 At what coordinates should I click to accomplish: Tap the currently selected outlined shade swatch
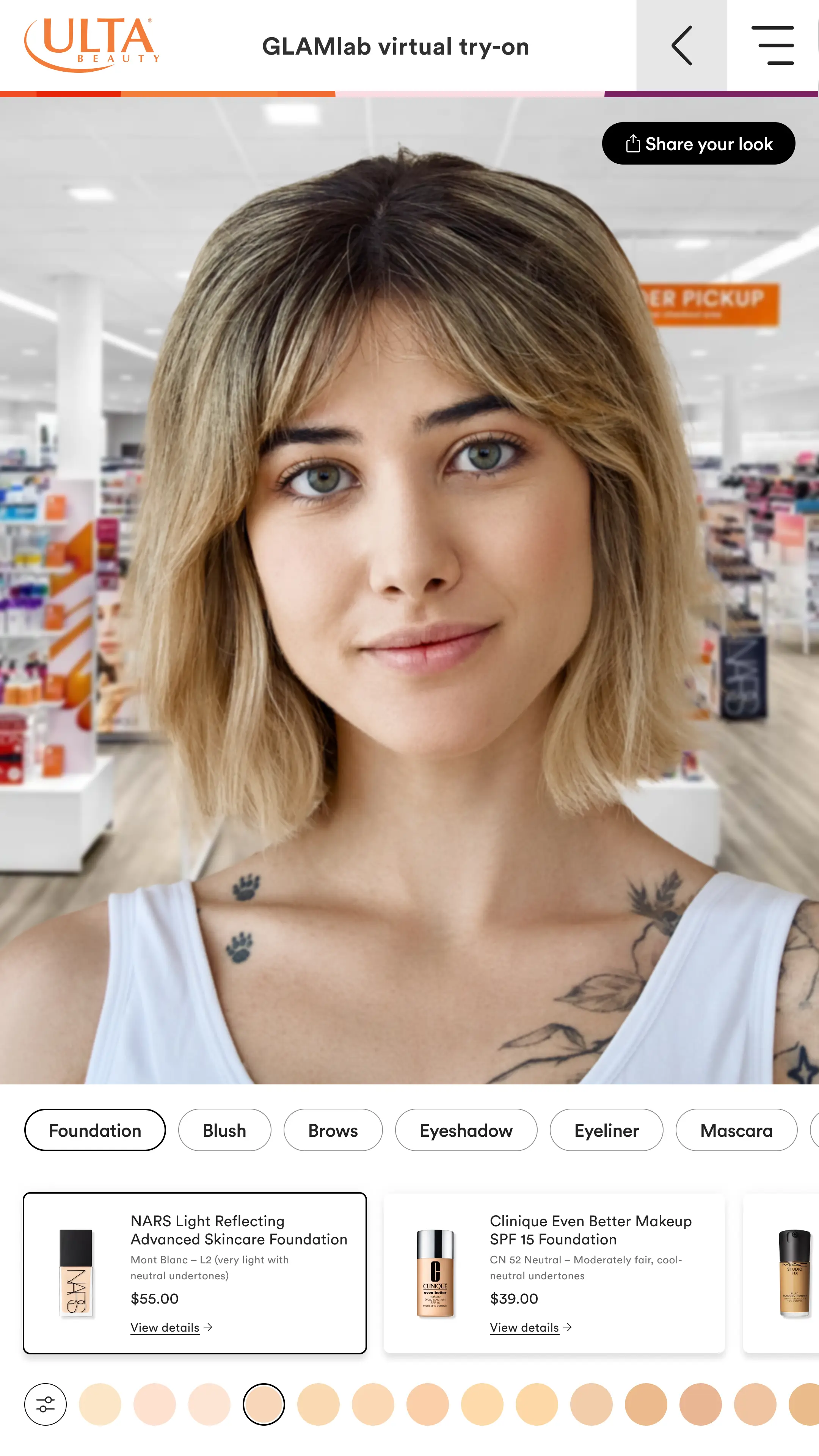pyautogui.click(x=264, y=1404)
